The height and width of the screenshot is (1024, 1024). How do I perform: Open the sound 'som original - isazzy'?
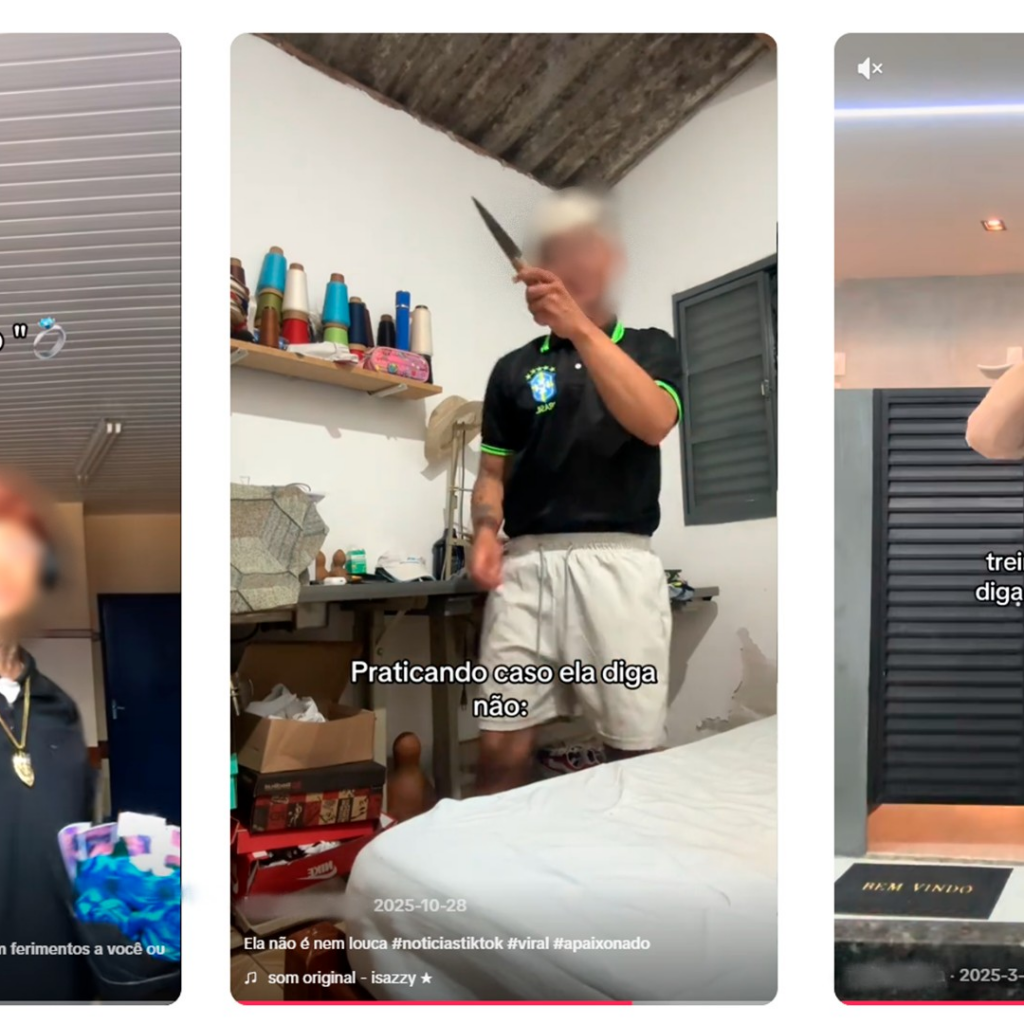pos(348,977)
